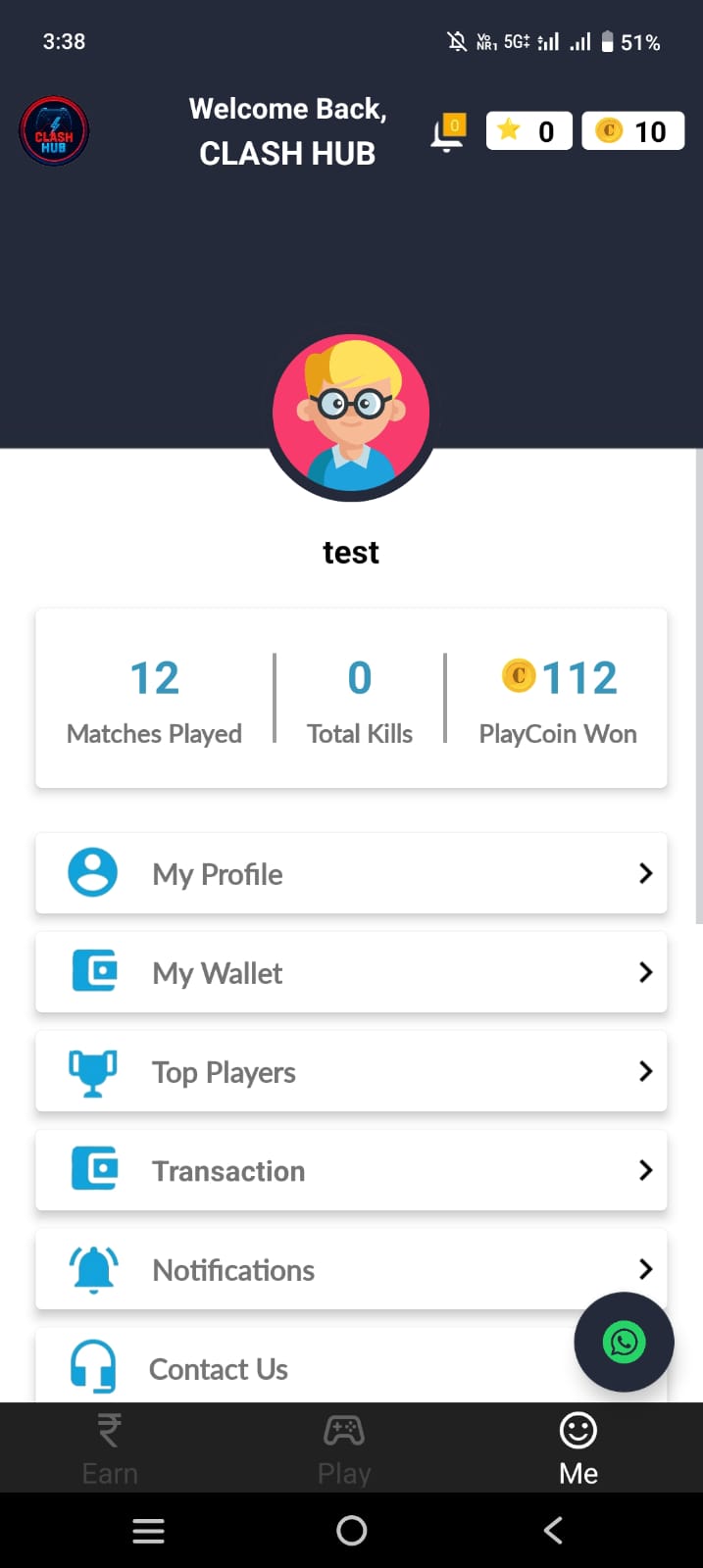Open the Transaction row

[351, 1170]
